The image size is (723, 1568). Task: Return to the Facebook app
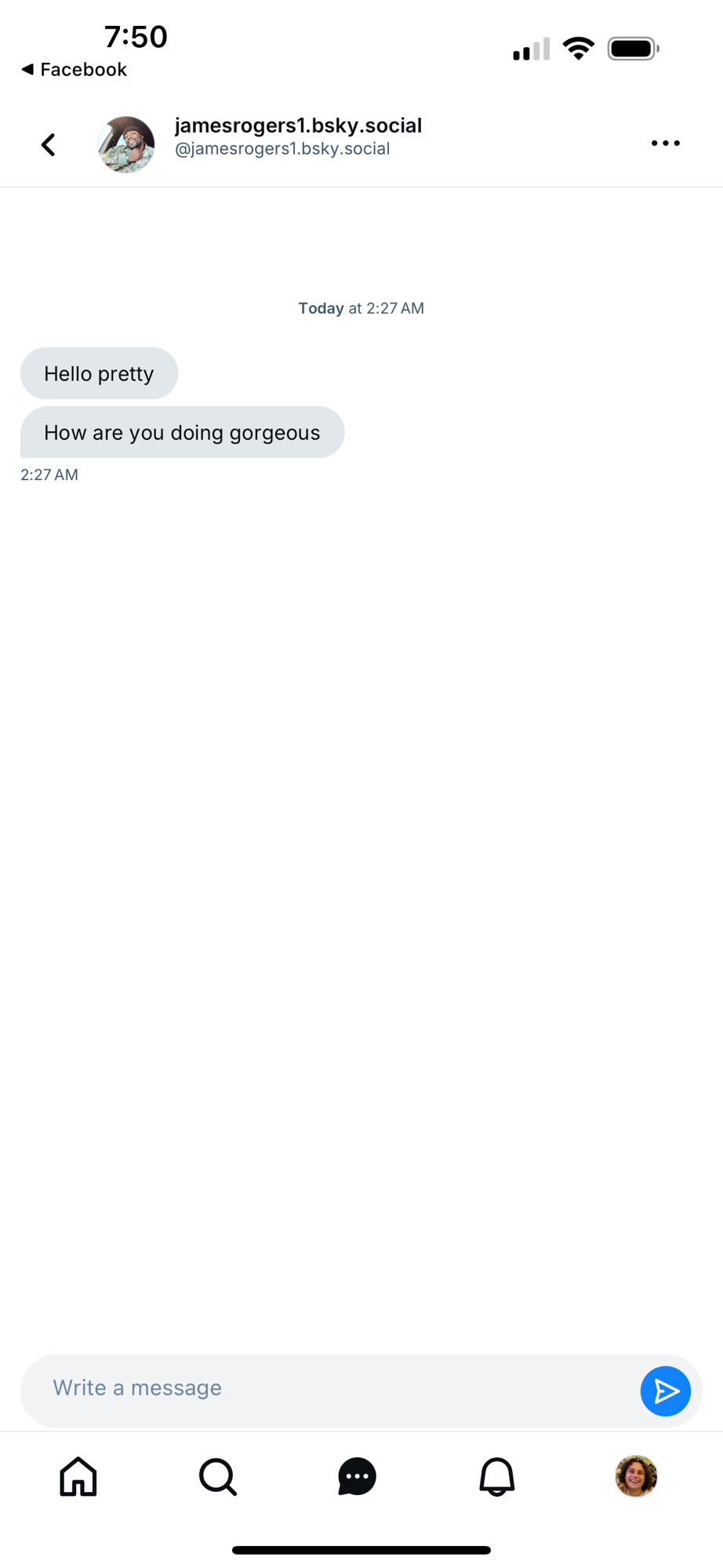point(74,70)
